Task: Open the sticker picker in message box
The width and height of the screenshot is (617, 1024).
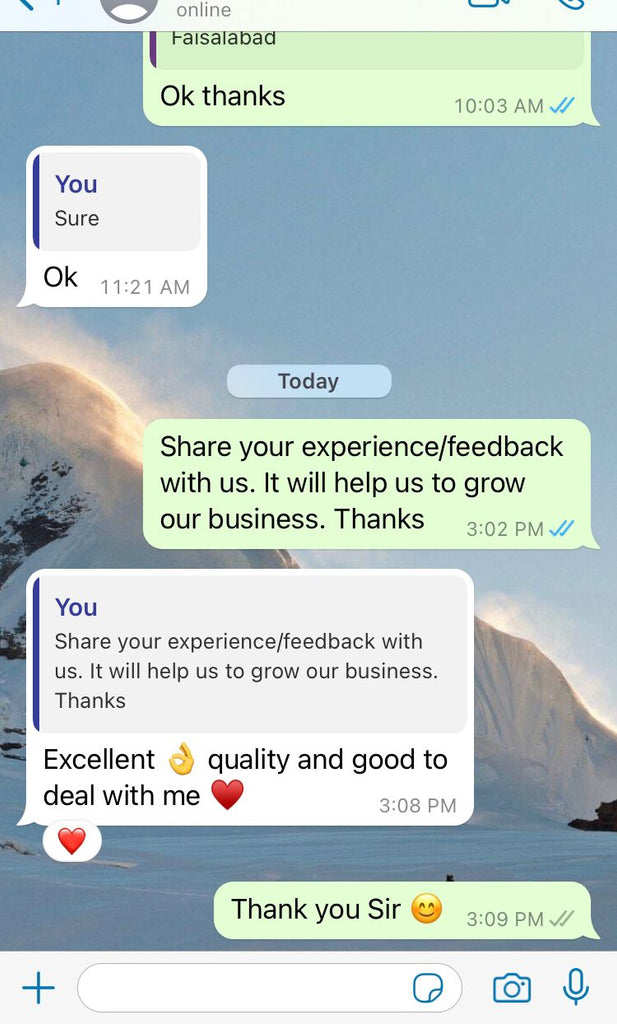Action: click(x=428, y=989)
